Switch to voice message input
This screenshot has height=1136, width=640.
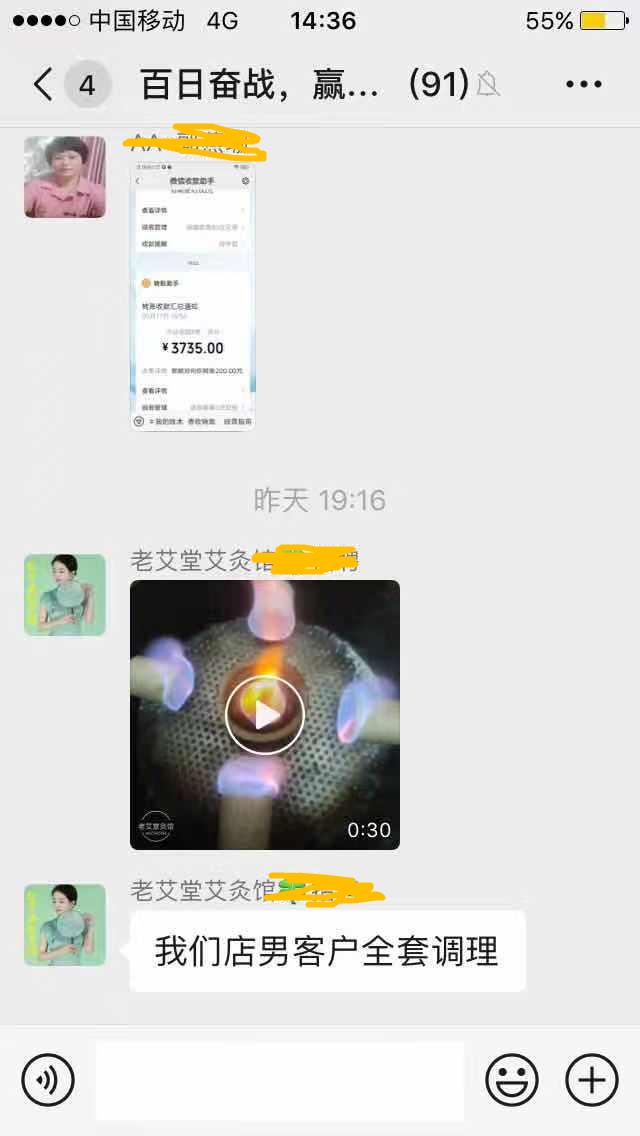tap(48, 1080)
